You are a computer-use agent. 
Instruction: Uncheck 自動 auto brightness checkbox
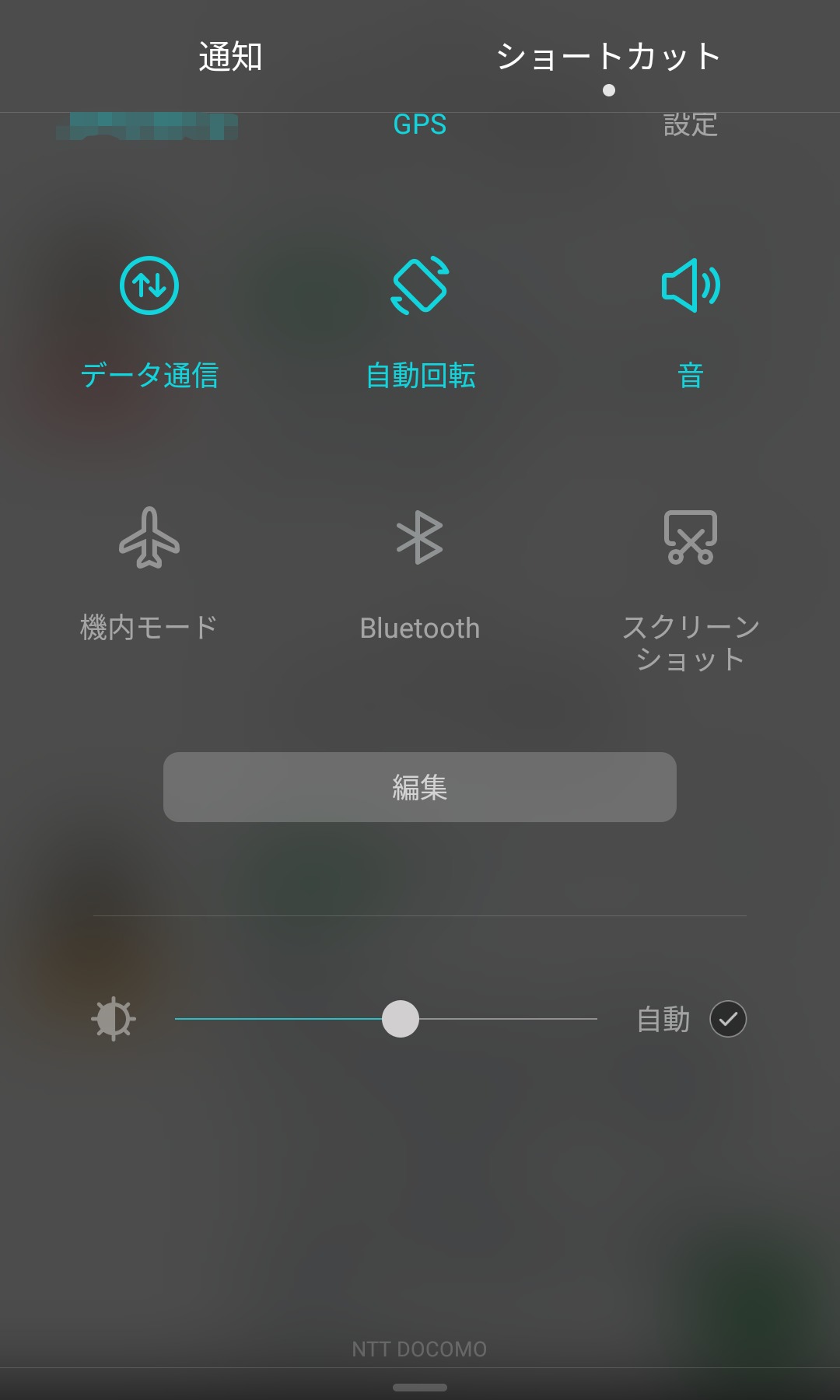coord(728,1019)
